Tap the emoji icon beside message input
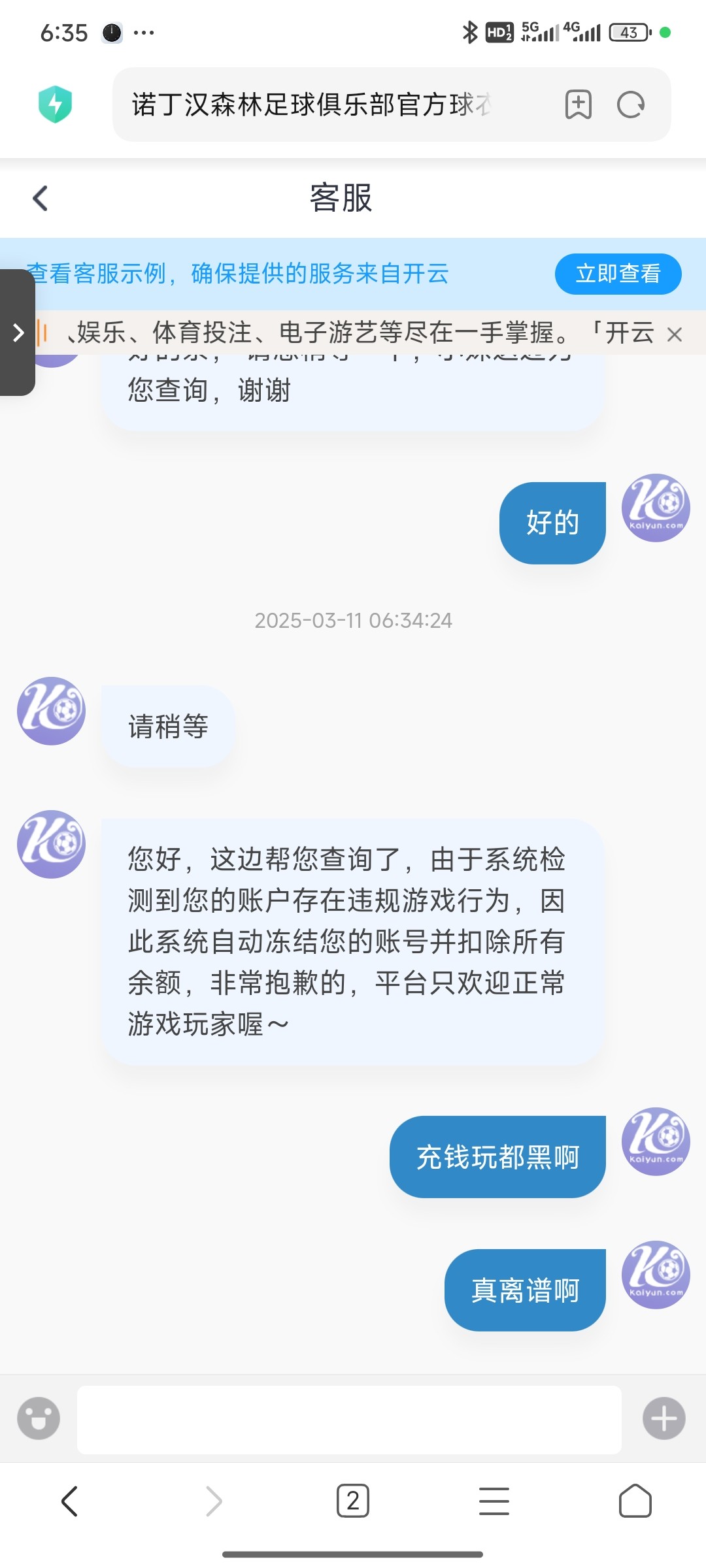 coord(39,1419)
